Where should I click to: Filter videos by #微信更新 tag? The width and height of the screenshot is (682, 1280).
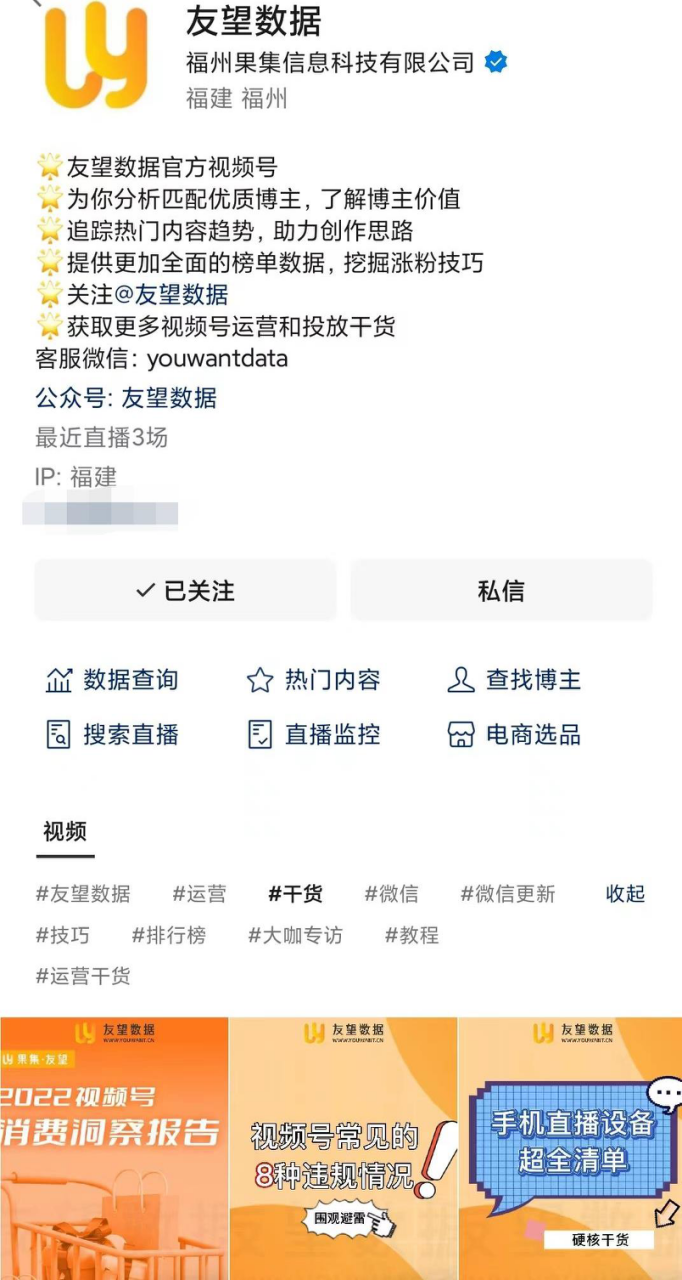(x=507, y=894)
